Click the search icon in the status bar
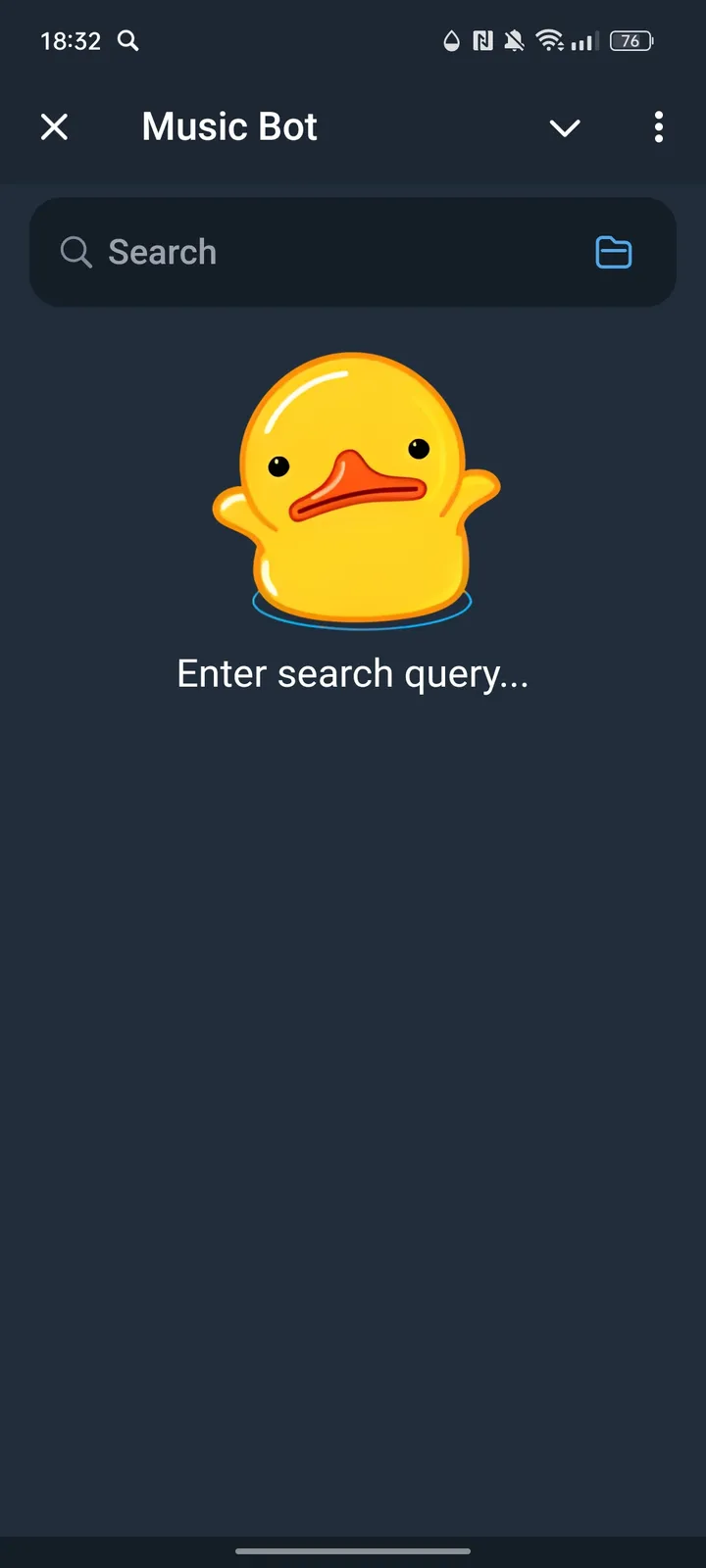The image size is (706, 1568). coord(127,41)
